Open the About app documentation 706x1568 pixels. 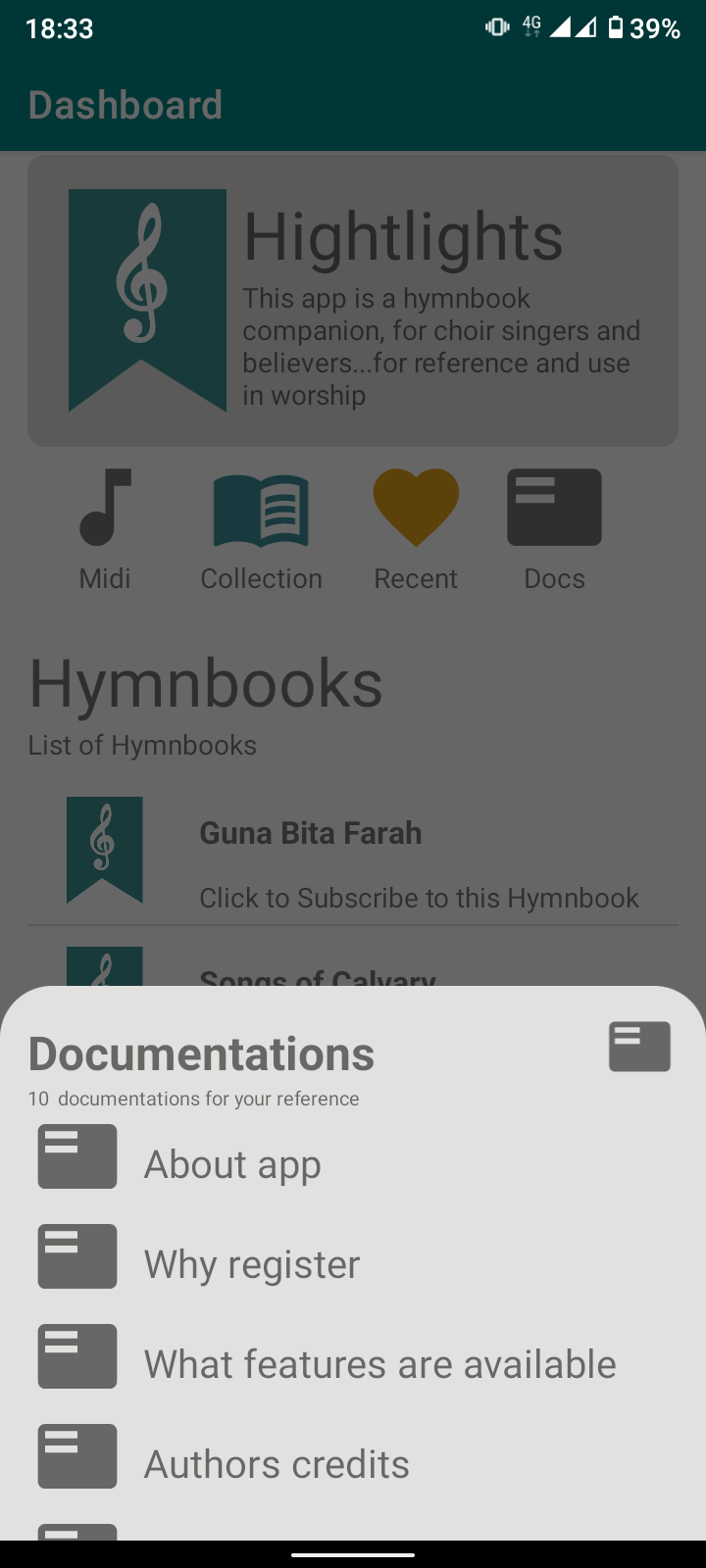click(x=232, y=1164)
